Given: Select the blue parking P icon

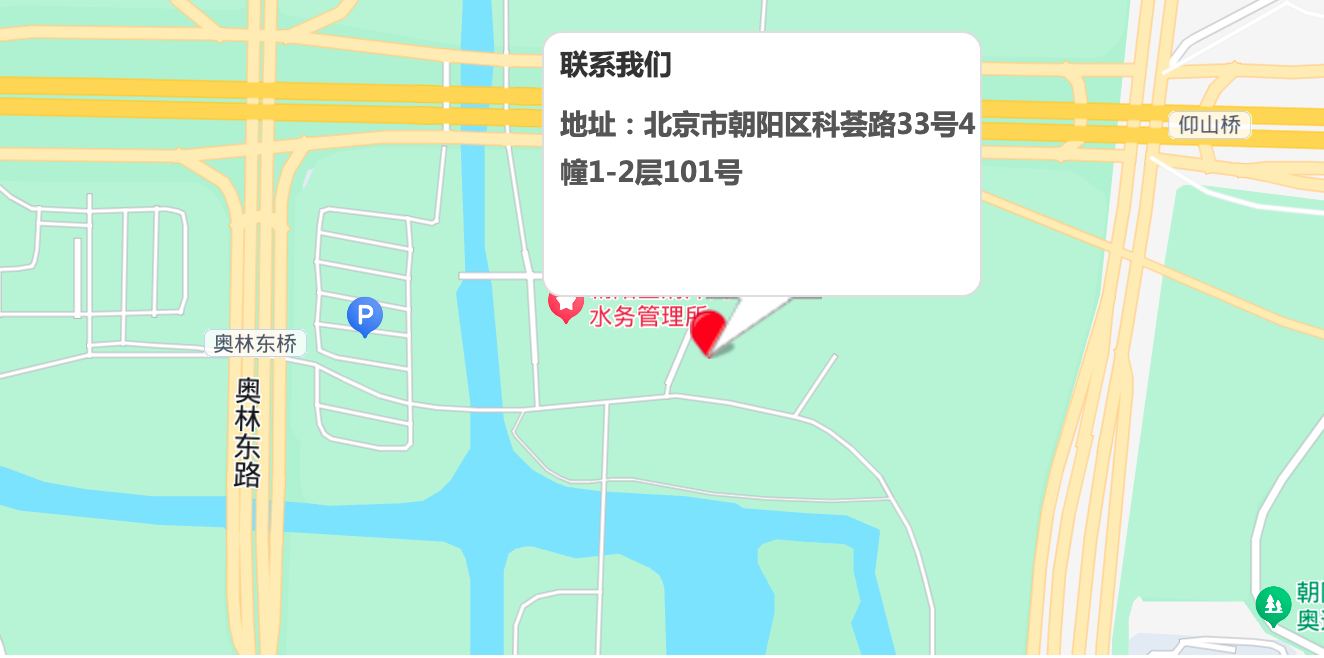Looking at the screenshot, I should click(x=365, y=316).
